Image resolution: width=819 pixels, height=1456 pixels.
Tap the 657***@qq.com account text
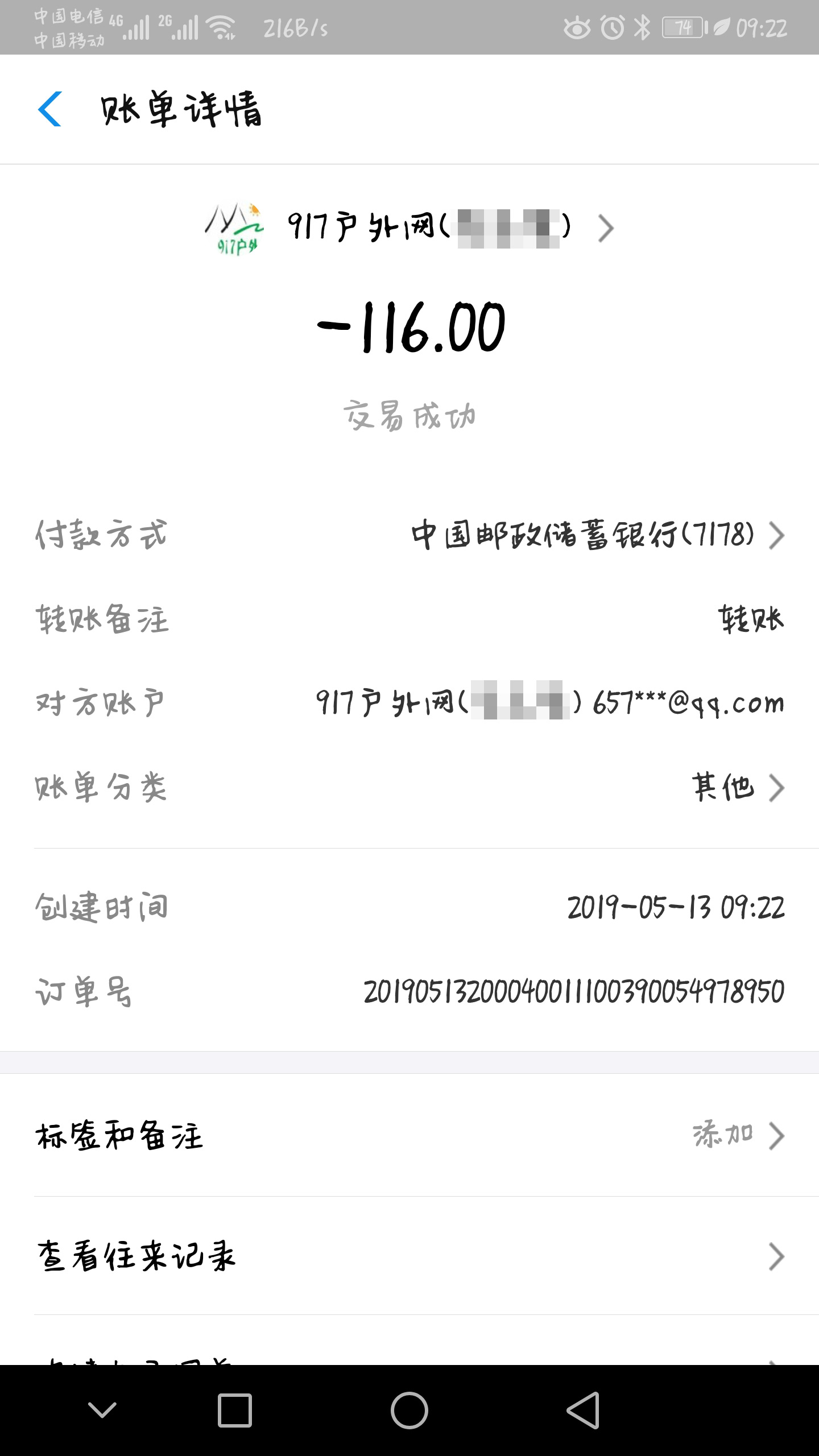click(x=688, y=703)
